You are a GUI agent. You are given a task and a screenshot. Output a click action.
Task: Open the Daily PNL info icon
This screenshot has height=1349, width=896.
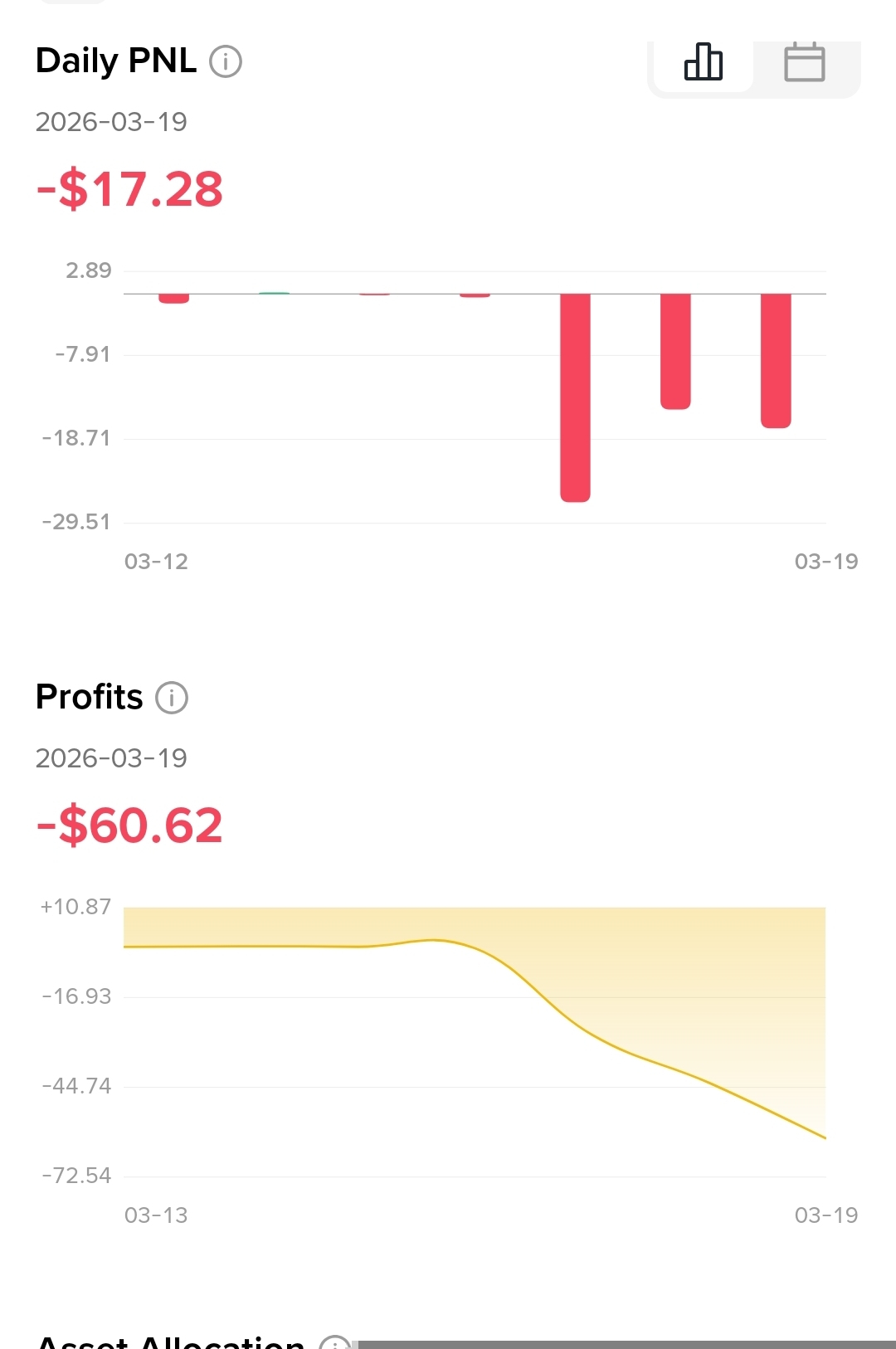(x=225, y=61)
